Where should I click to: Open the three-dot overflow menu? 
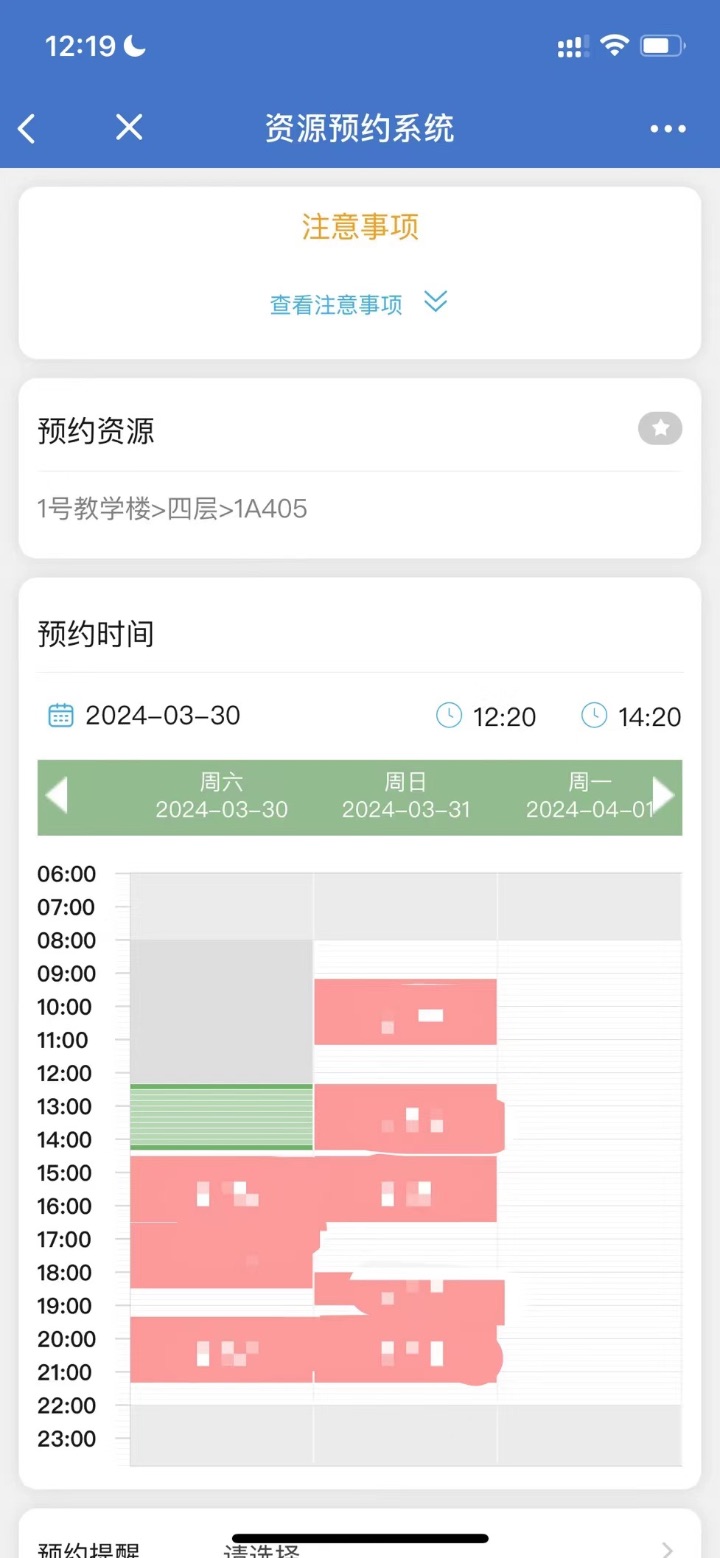point(668,128)
